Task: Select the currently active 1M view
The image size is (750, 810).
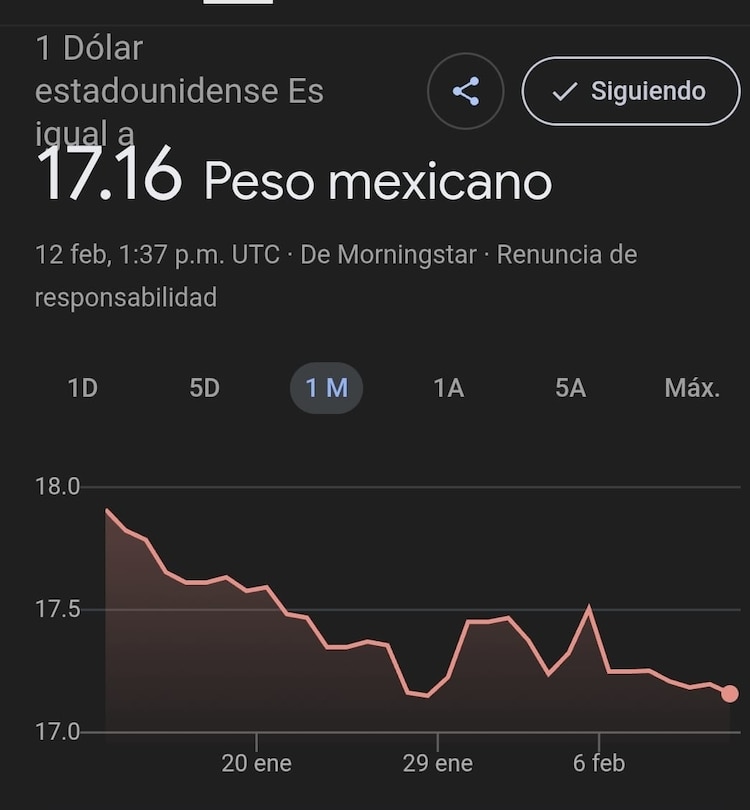Action: (x=326, y=388)
